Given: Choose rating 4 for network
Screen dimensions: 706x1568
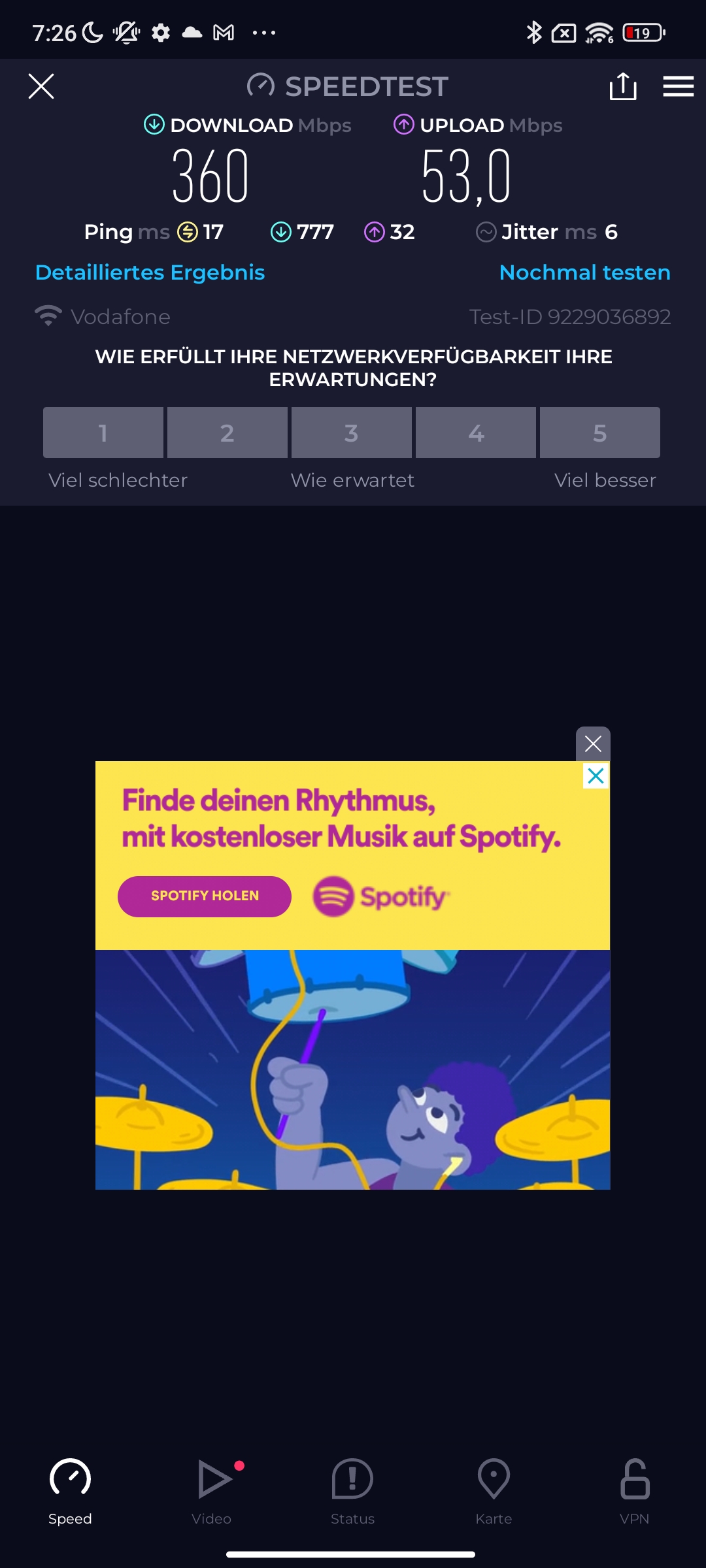Looking at the screenshot, I should (x=476, y=433).
